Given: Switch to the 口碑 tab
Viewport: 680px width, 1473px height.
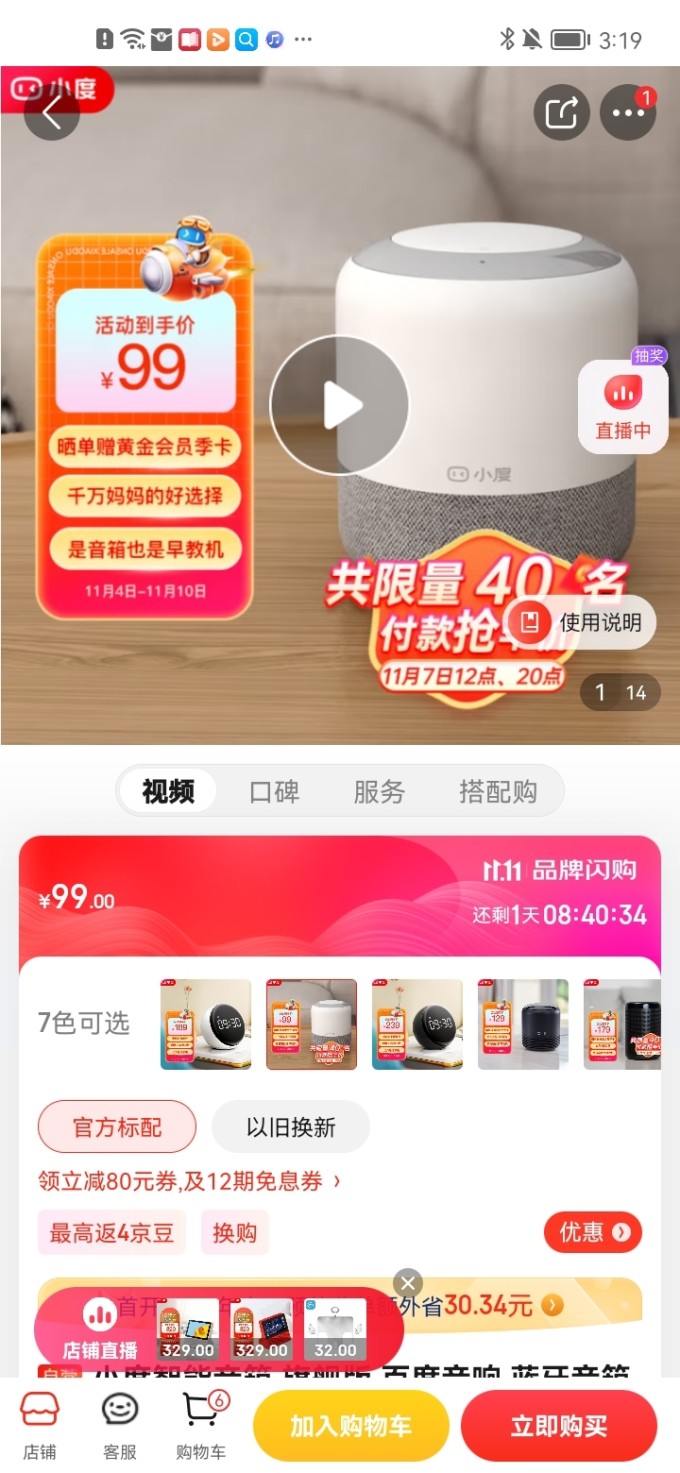Looking at the screenshot, I should (x=274, y=792).
